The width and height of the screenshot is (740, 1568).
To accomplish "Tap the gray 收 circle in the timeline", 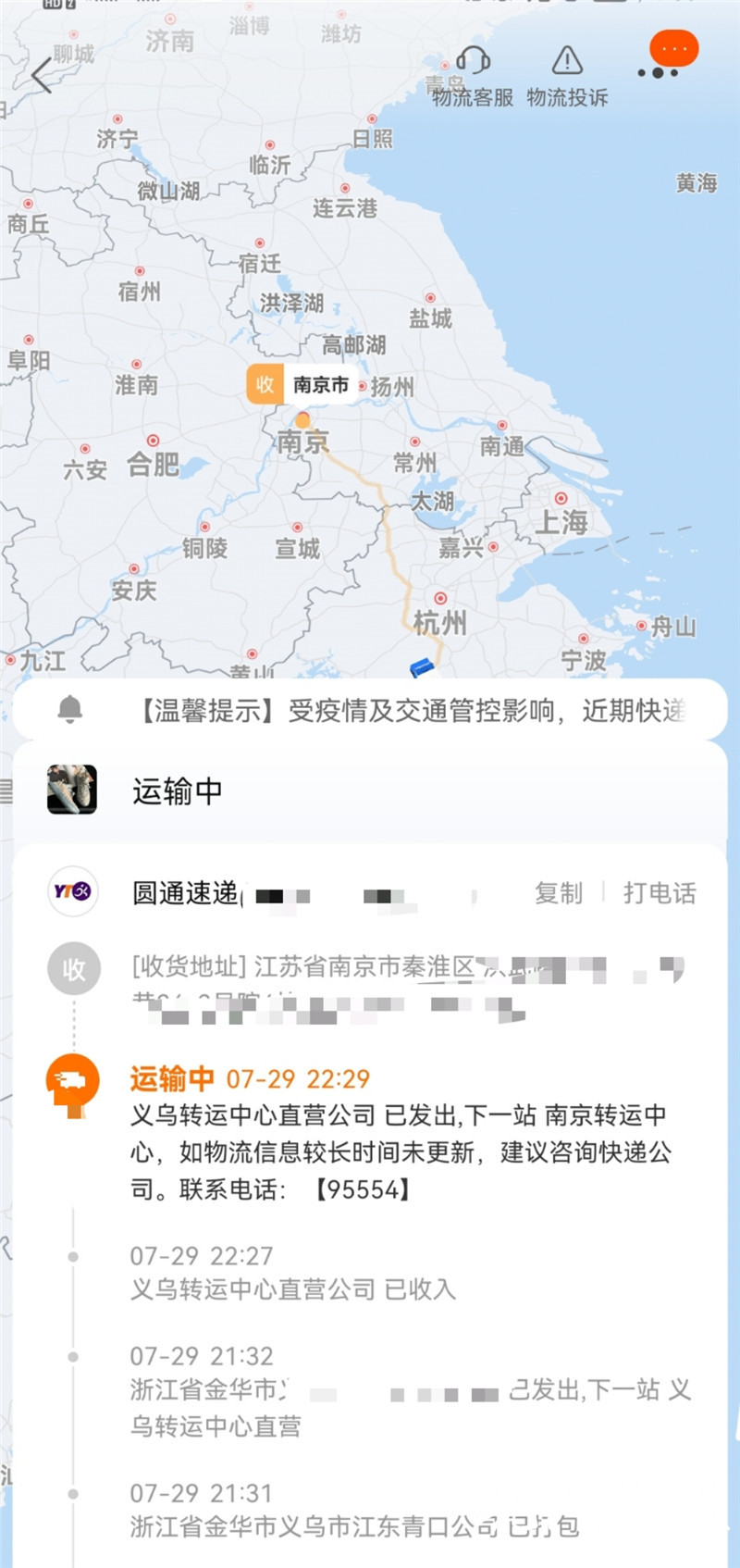I will tap(74, 966).
